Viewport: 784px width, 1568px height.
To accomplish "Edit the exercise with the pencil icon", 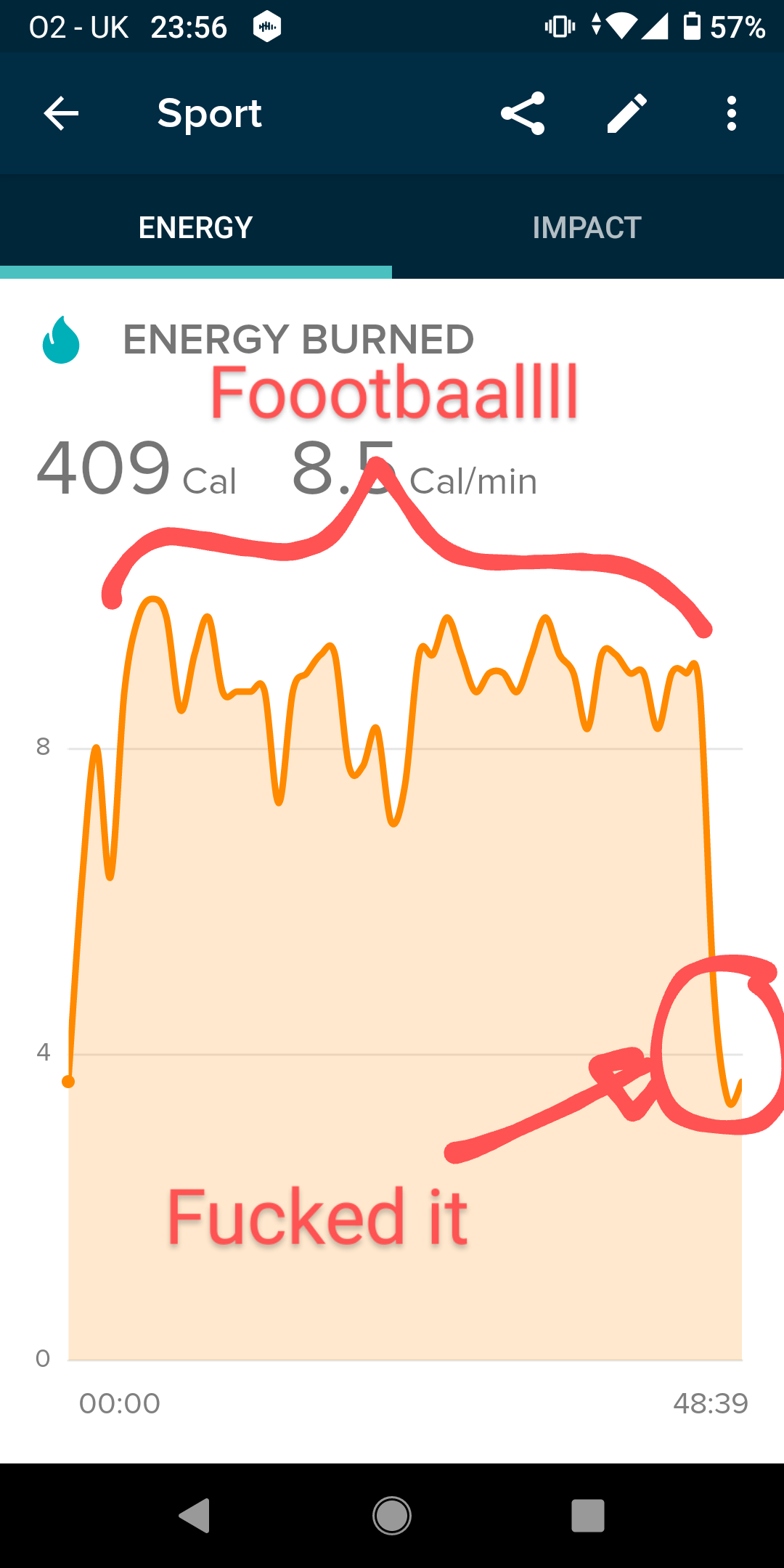I will click(x=627, y=113).
